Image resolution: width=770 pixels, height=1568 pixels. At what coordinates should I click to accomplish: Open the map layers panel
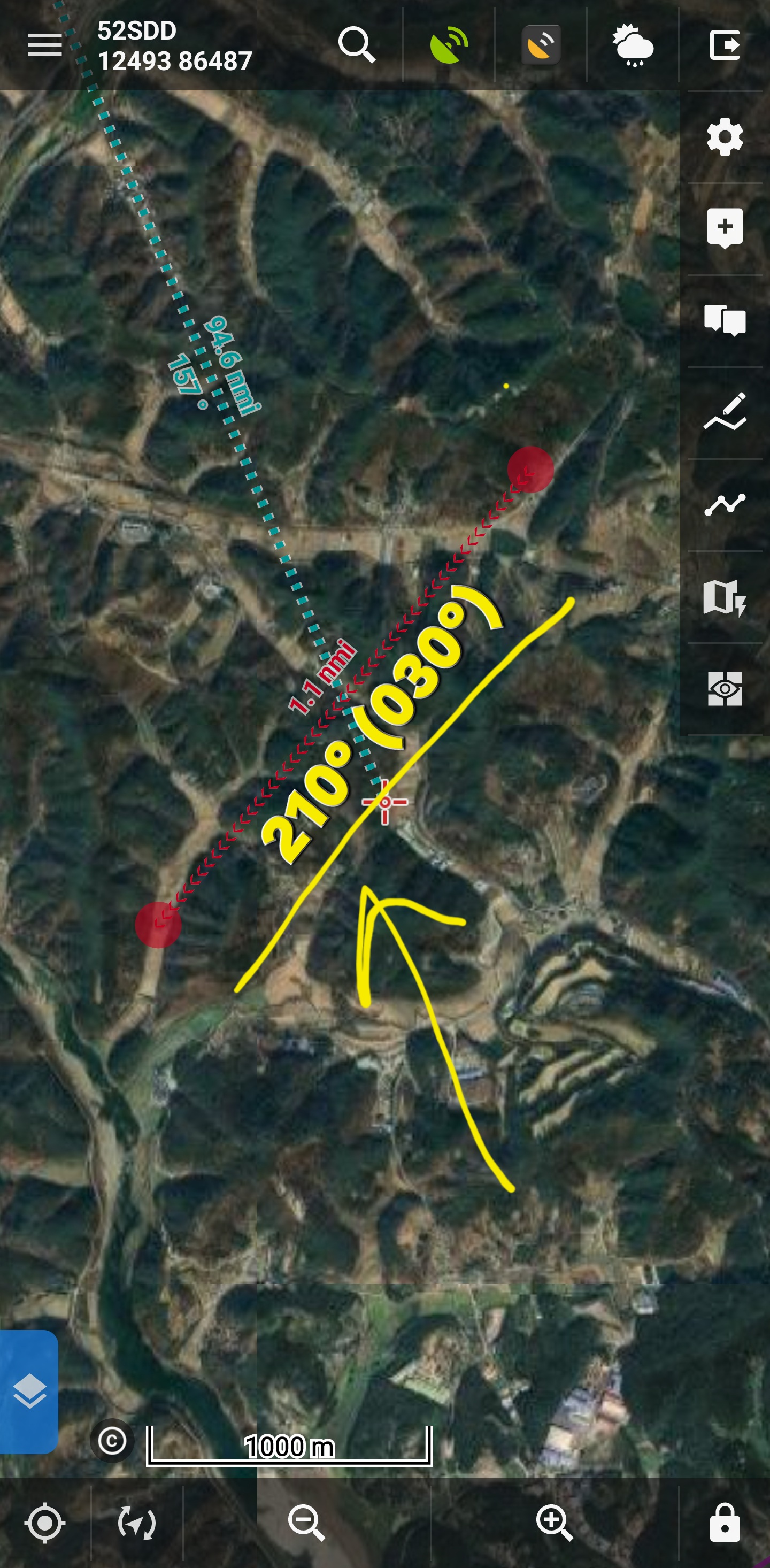point(29,1392)
